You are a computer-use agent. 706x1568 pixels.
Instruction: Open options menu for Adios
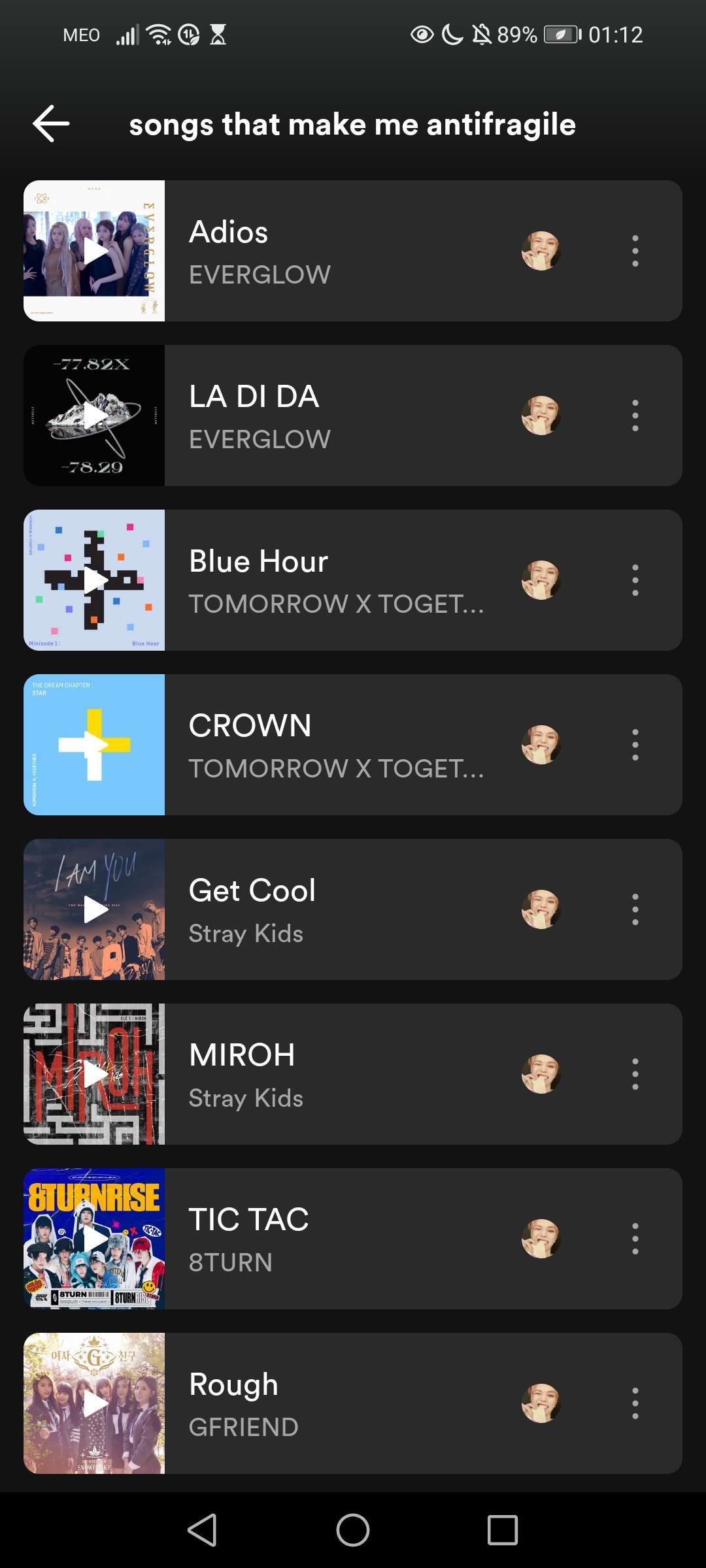pyautogui.click(x=635, y=251)
